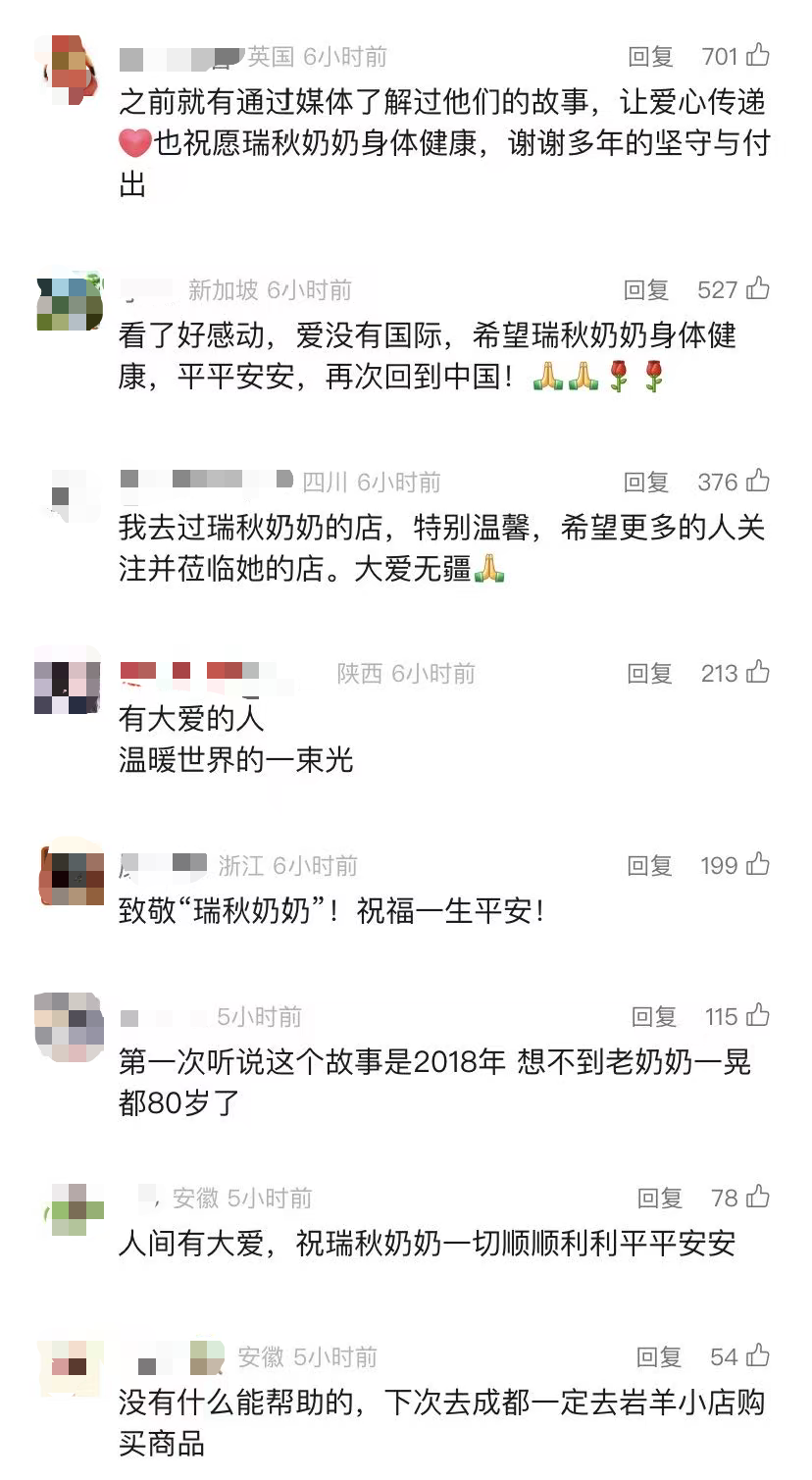Like the comment with 115 likes
Image resolution: width=812 pixels, height=1480 pixels.
click(x=757, y=1016)
